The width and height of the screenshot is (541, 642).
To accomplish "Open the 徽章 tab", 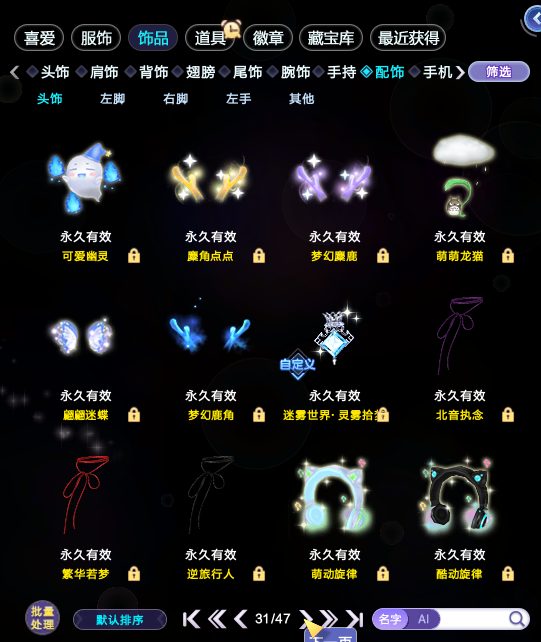I will (x=267, y=38).
